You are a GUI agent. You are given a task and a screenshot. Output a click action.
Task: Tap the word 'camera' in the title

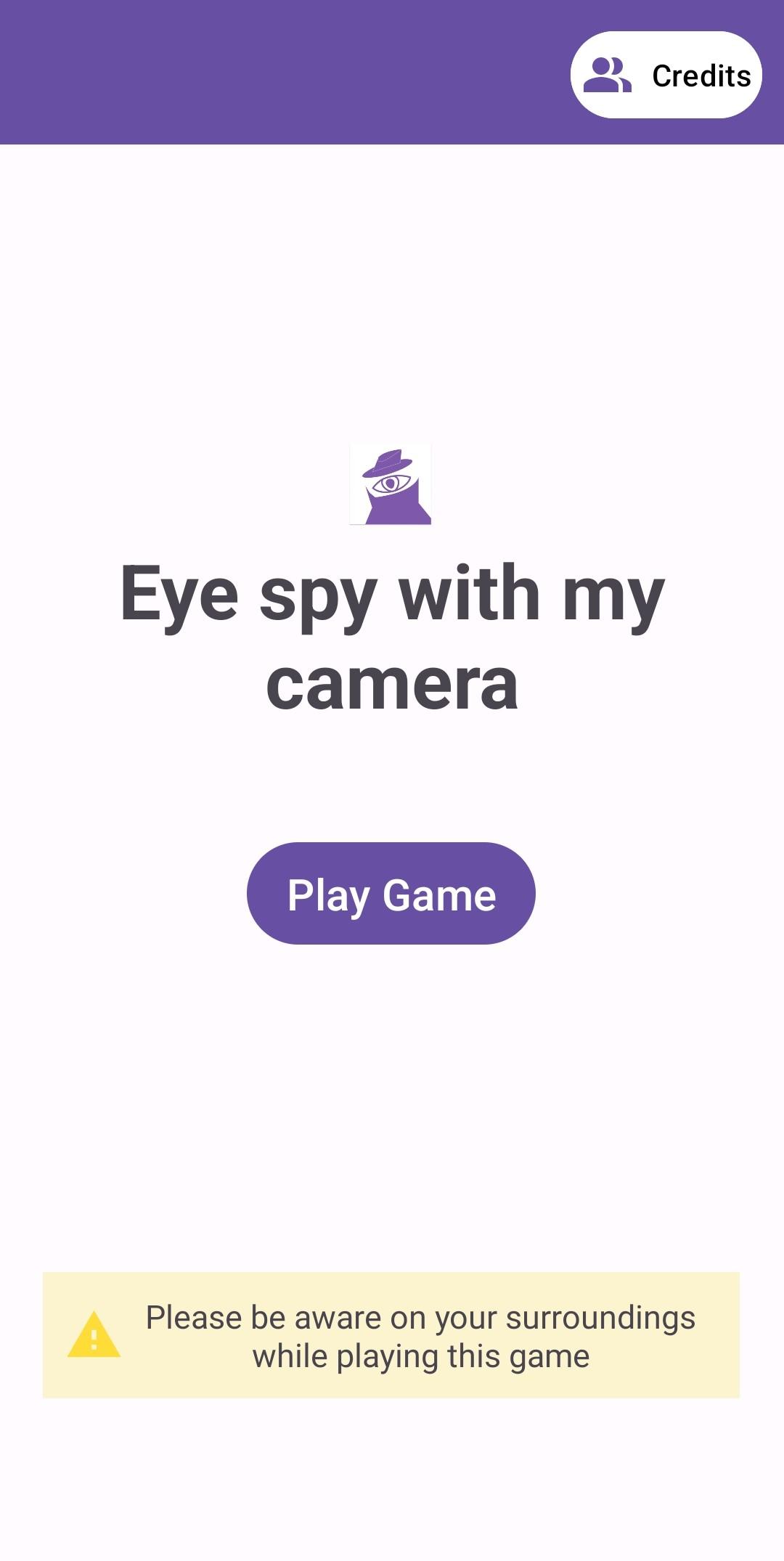point(392,682)
